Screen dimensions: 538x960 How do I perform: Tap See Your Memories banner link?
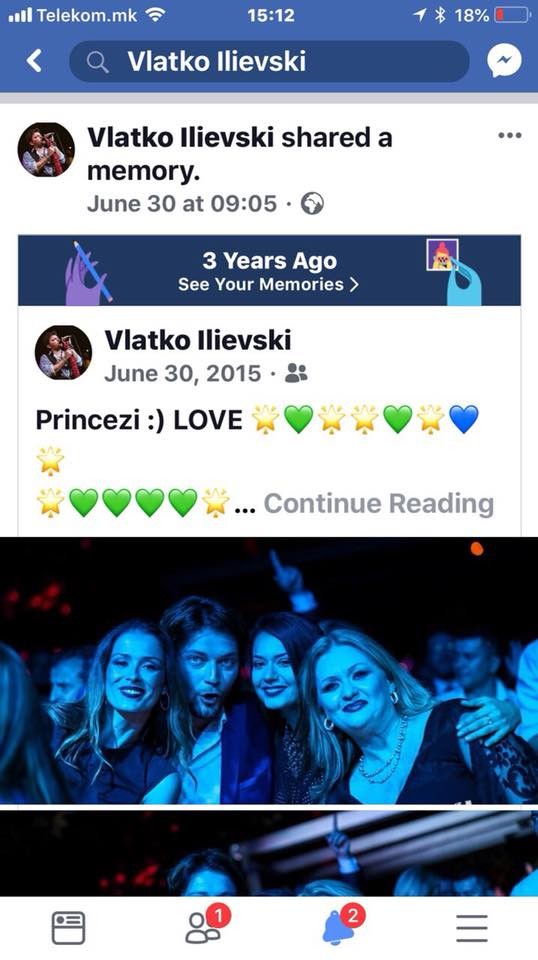pos(268,284)
